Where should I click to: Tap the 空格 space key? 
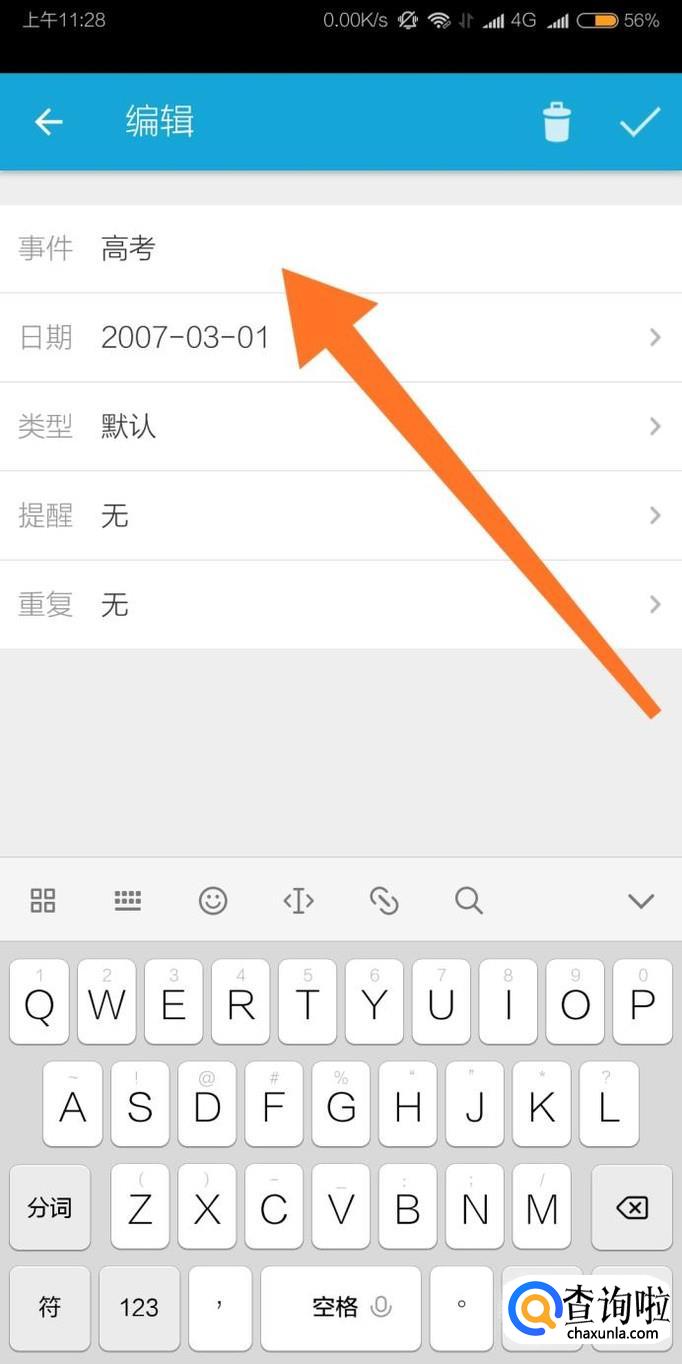341,1307
